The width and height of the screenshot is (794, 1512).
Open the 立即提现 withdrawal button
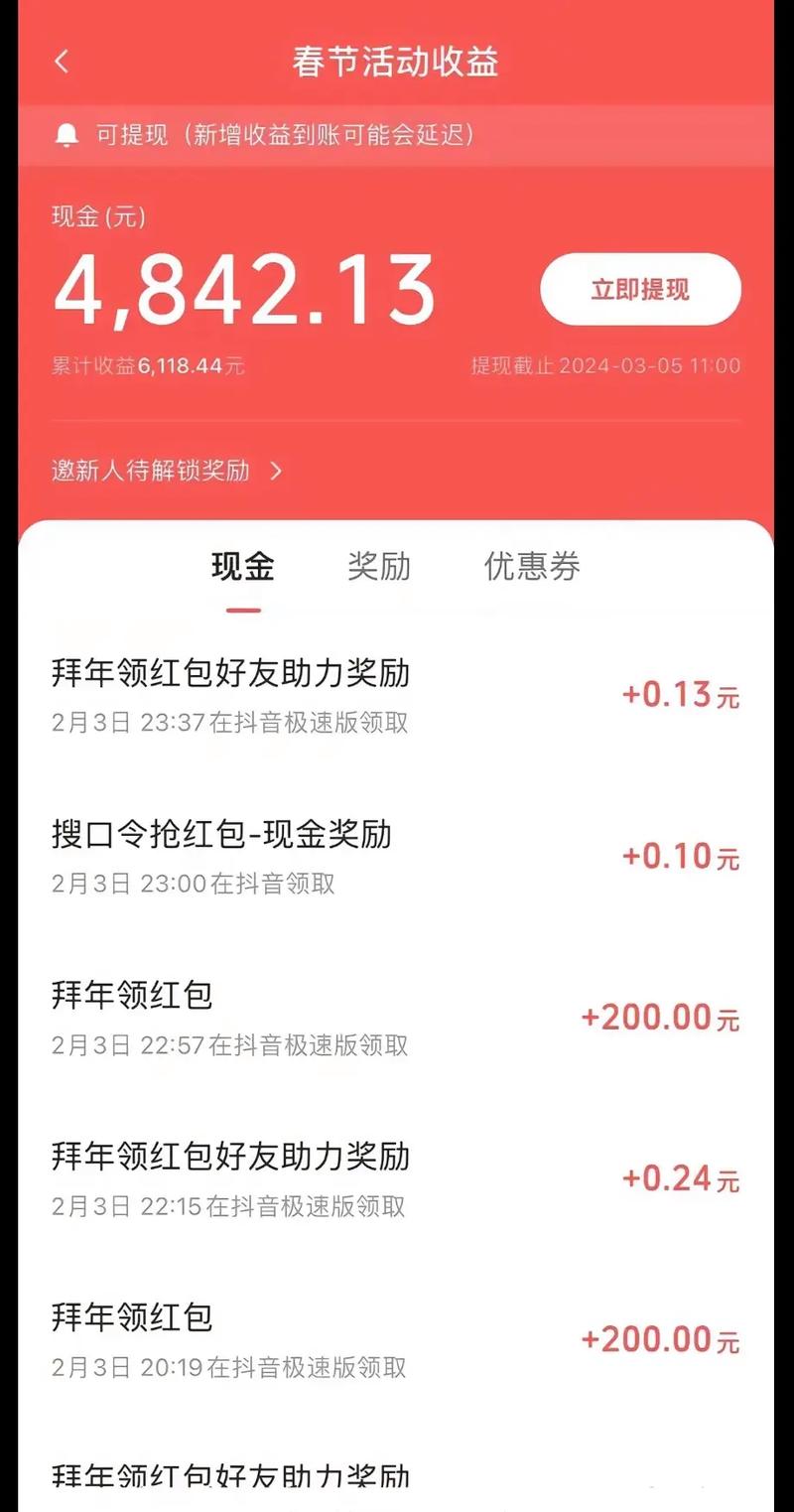pyautogui.click(x=640, y=289)
